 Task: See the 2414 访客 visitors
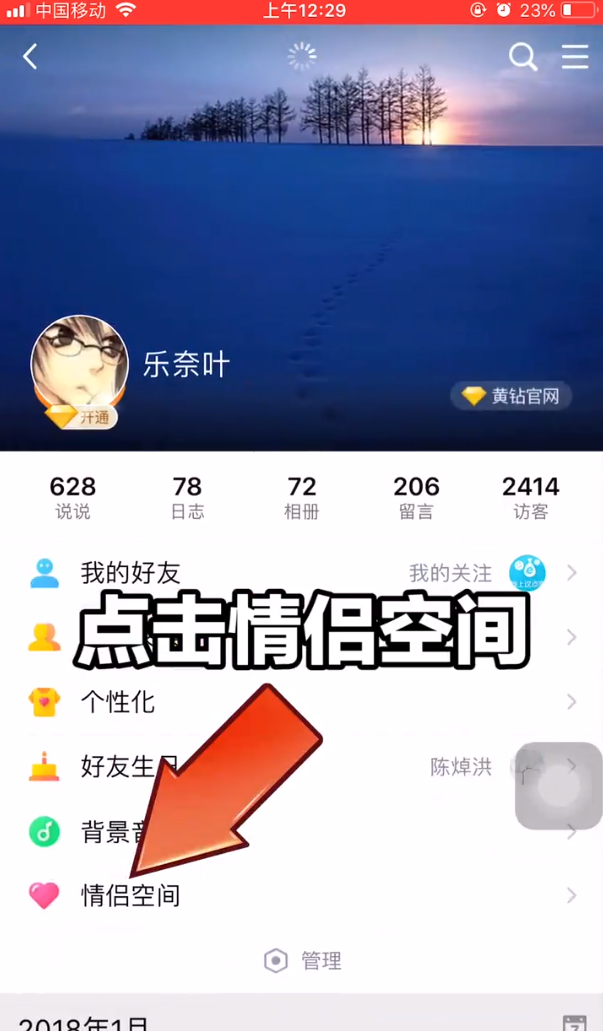coord(531,497)
